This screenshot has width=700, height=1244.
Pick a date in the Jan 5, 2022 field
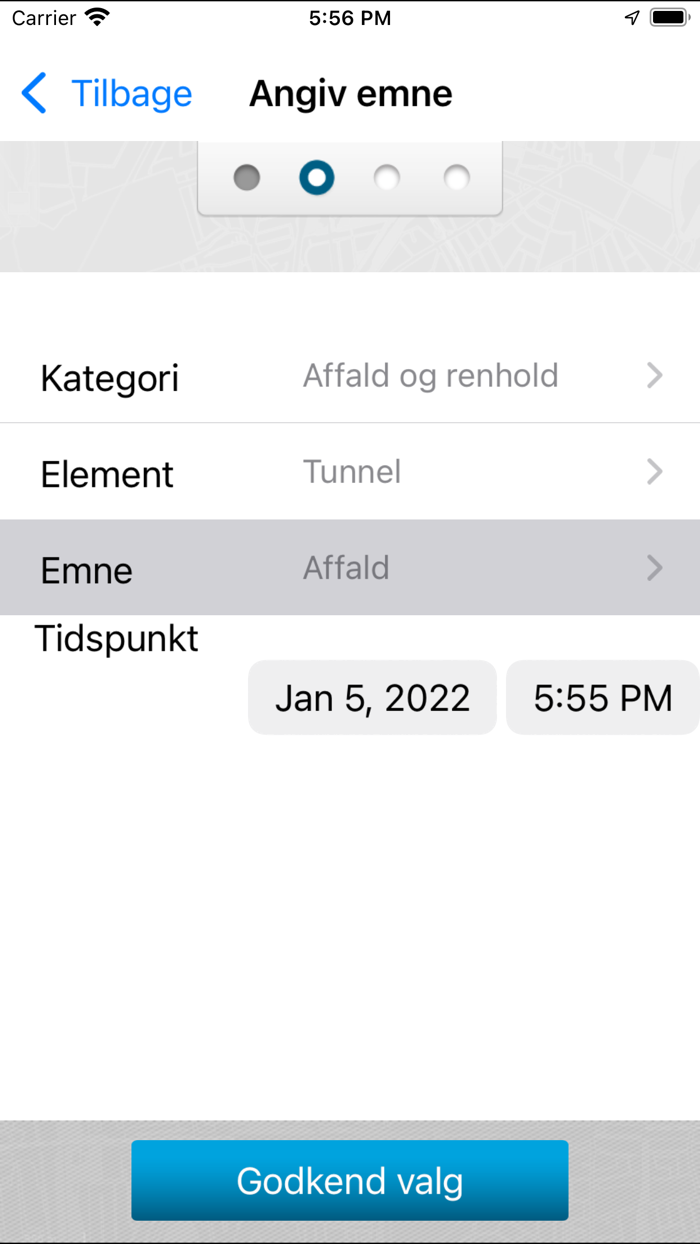(372, 698)
